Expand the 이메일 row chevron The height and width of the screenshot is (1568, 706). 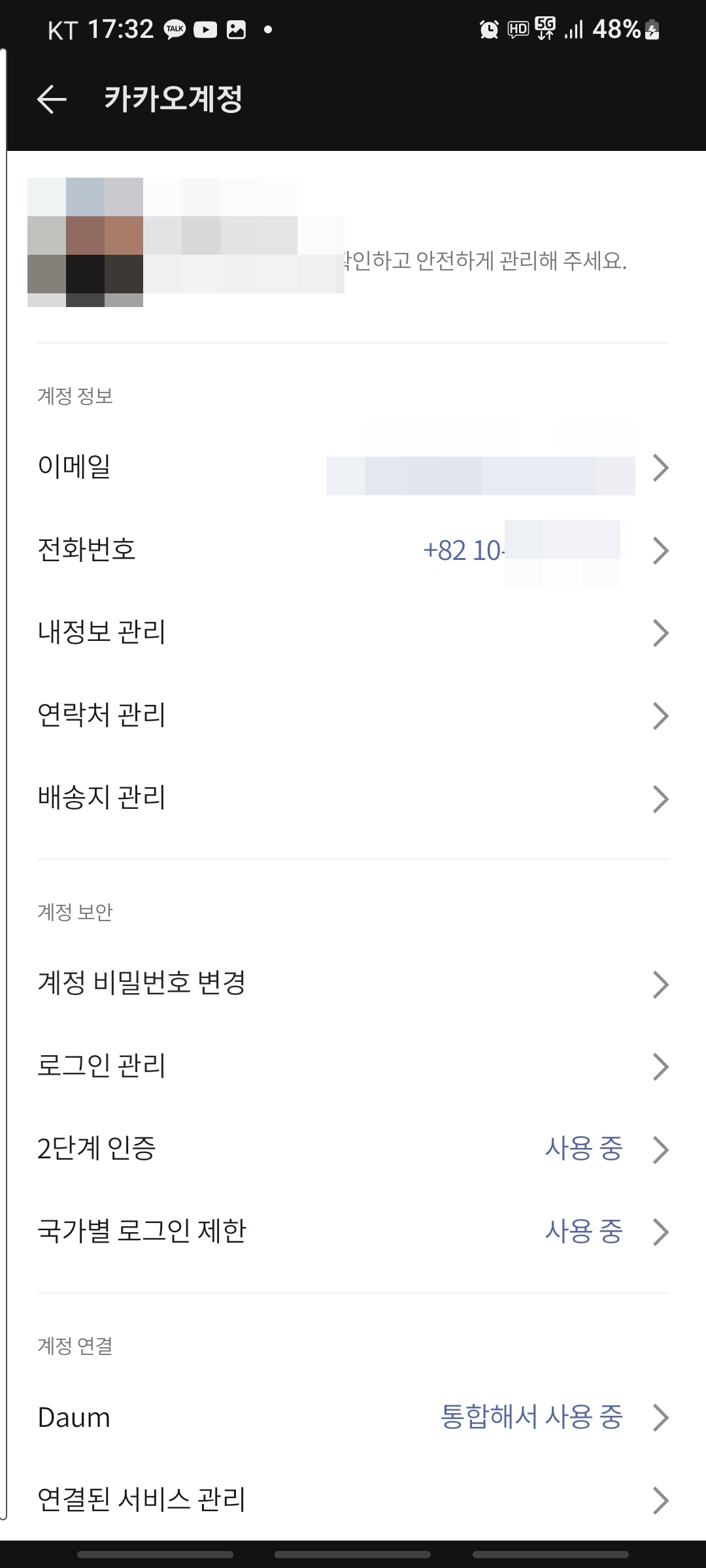(662, 468)
